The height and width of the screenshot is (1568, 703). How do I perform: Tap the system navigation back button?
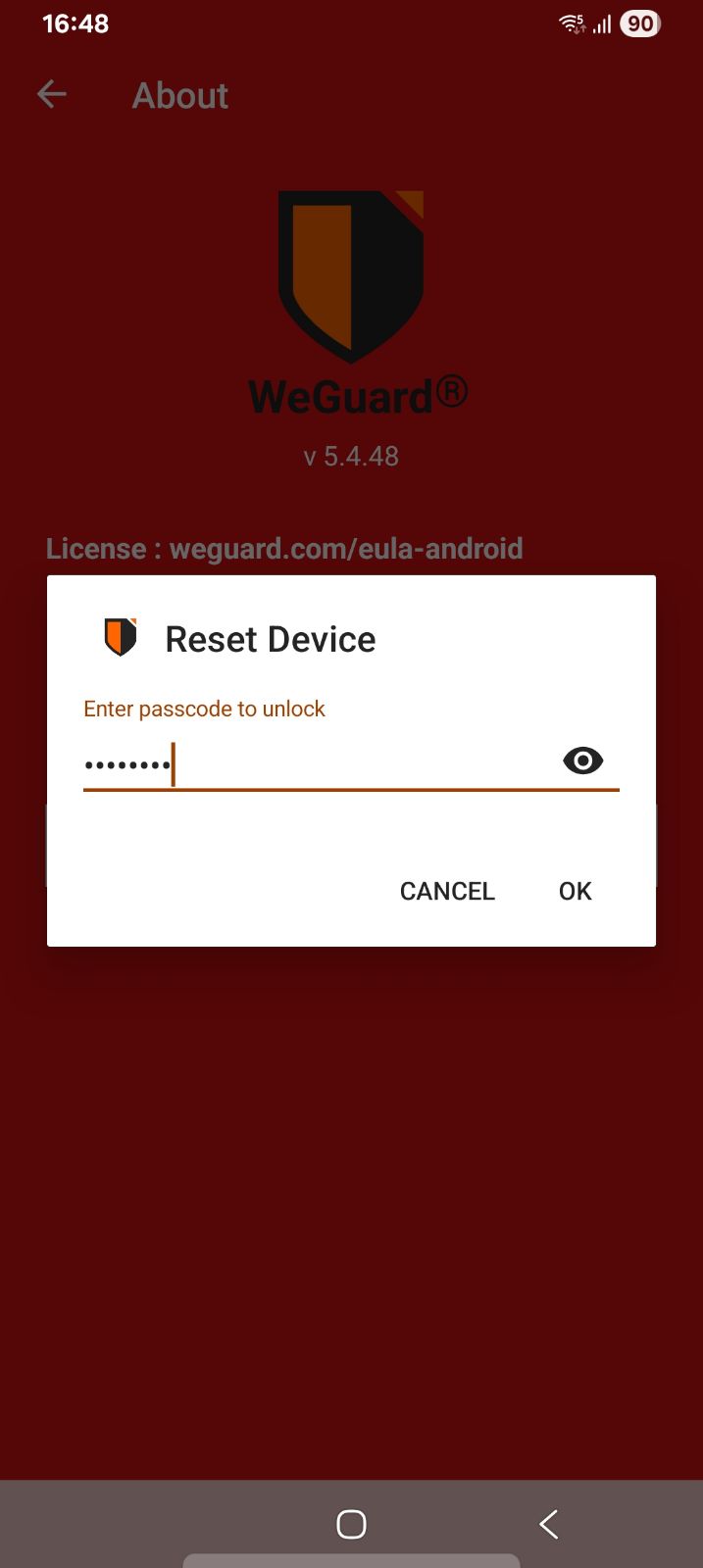tap(549, 1524)
